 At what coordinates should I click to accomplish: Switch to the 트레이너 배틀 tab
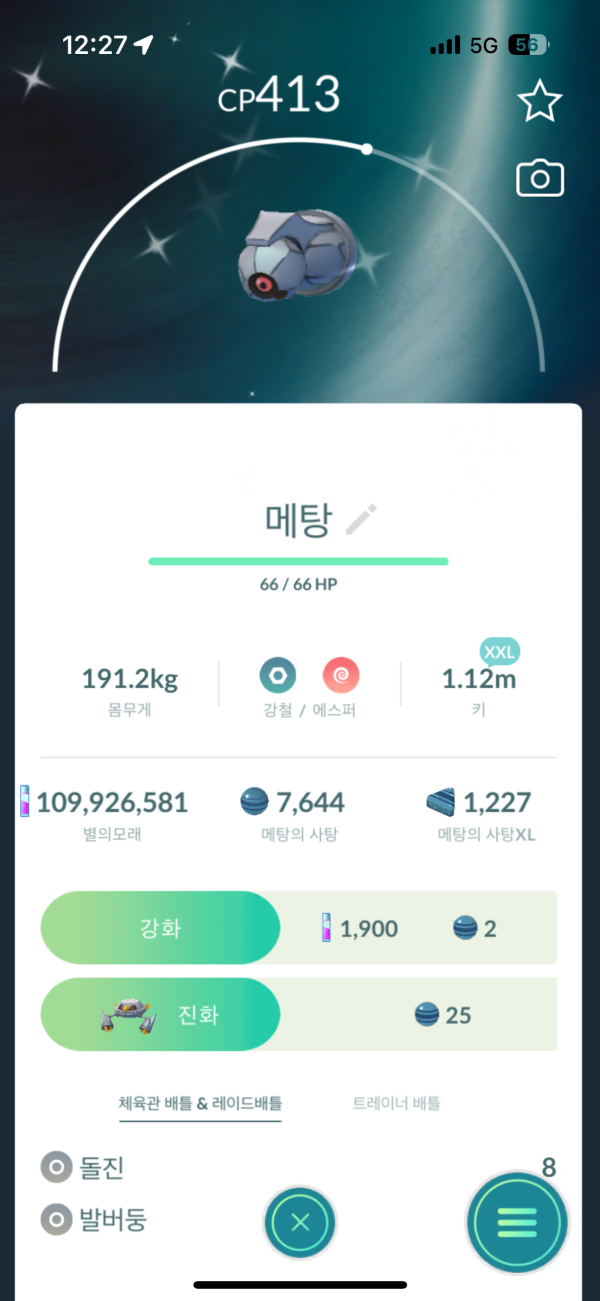pyautogui.click(x=396, y=1103)
